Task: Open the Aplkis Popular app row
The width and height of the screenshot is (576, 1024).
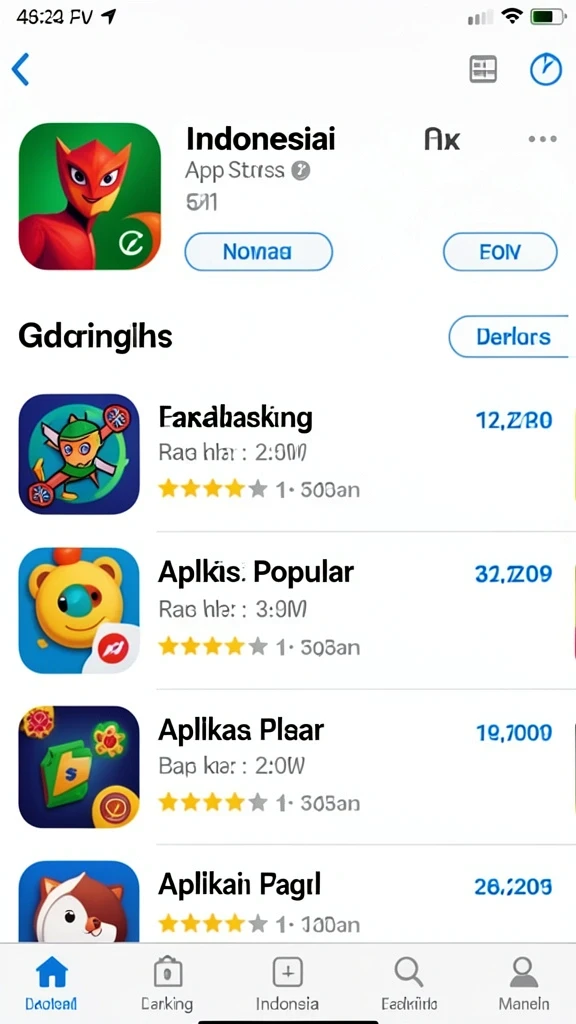Action: (288, 610)
